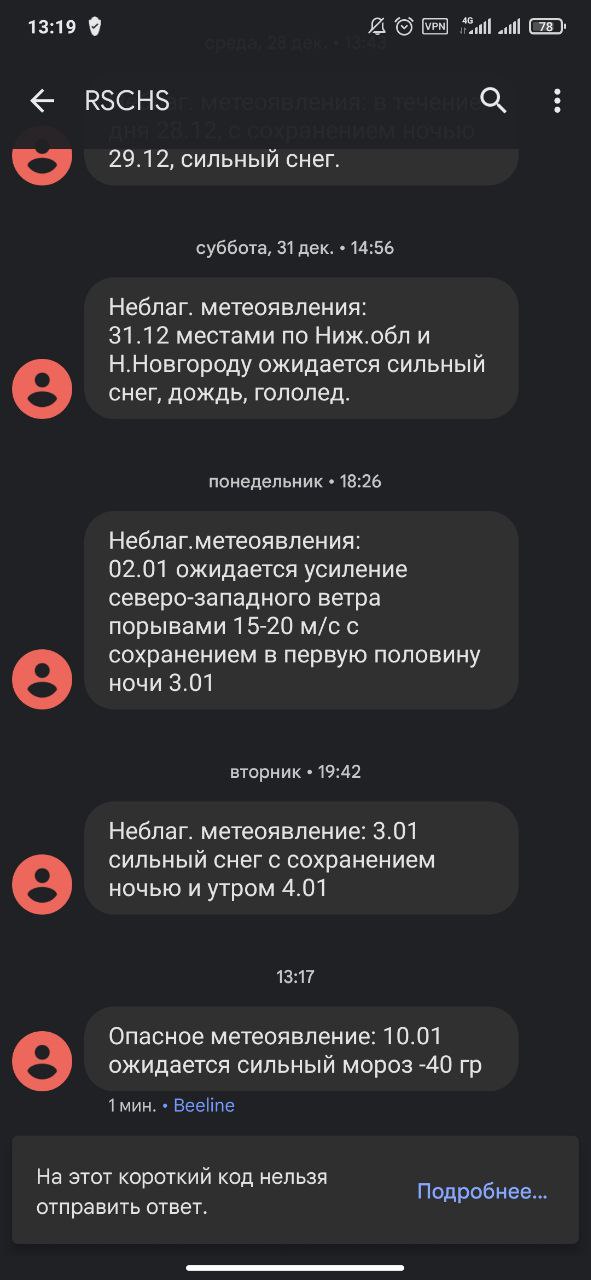Search within the RSCHS conversation
Viewport: 591px width, 1280px height.
493,100
